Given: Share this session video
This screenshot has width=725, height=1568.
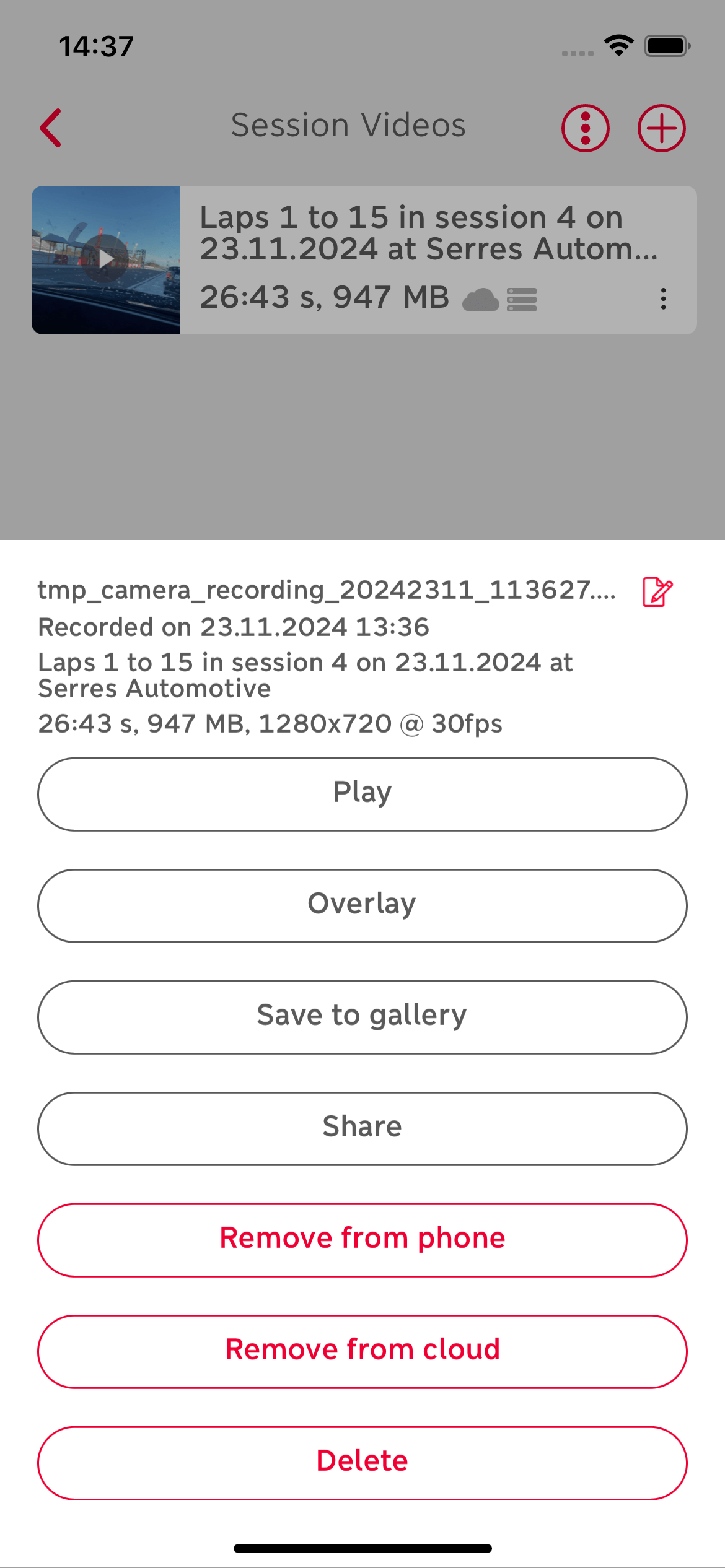Looking at the screenshot, I should tap(362, 1128).
